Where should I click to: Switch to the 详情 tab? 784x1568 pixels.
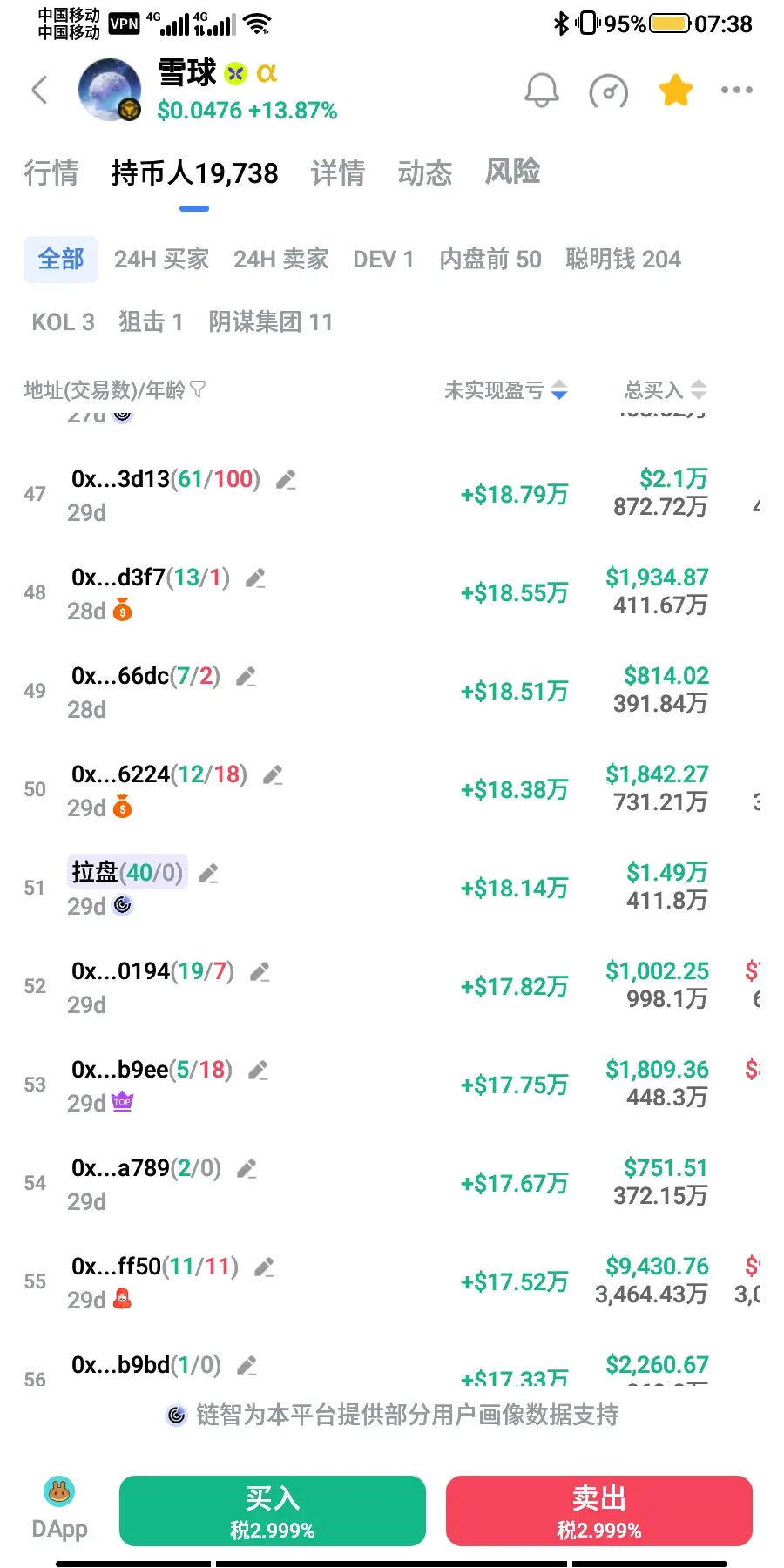click(338, 172)
